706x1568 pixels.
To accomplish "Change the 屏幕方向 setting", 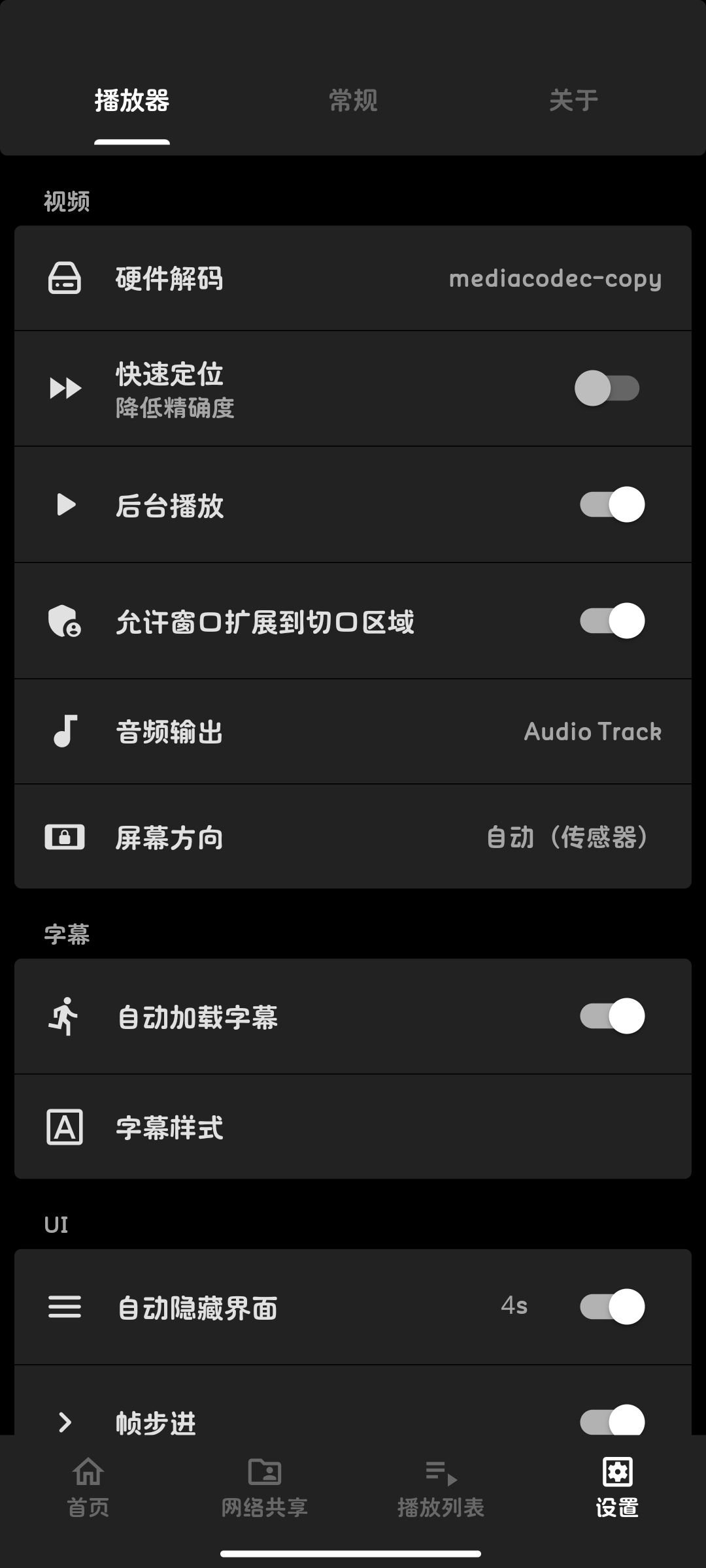I will [x=353, y=837].
